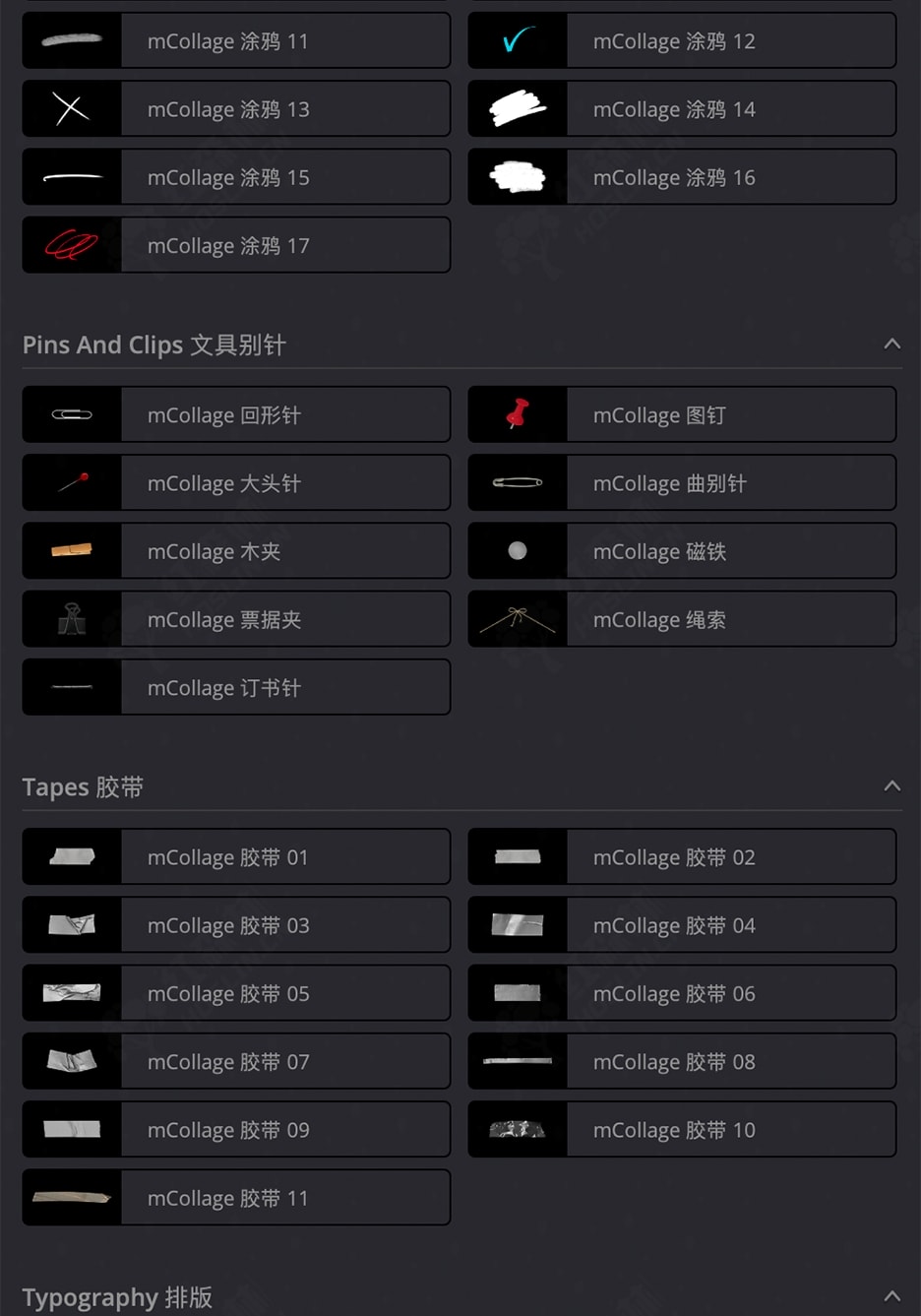Collapse the Typography 排版 section

pyautogui.click(x=891, y=1295)
